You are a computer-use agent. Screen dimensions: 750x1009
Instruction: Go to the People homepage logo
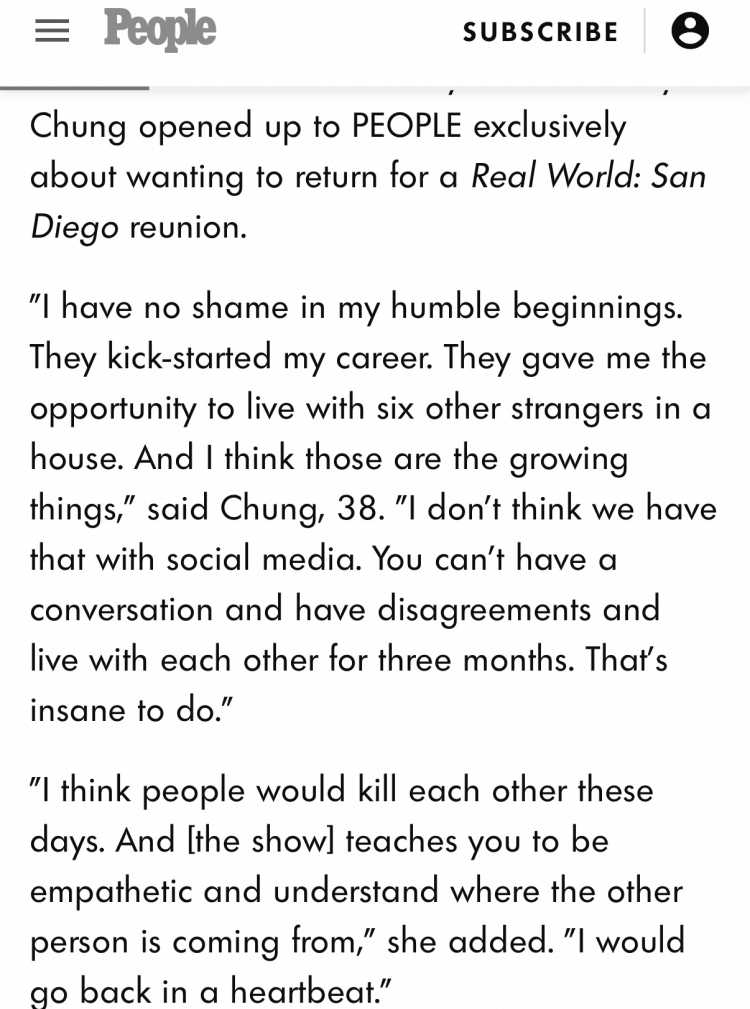click(x=160, y=29)
